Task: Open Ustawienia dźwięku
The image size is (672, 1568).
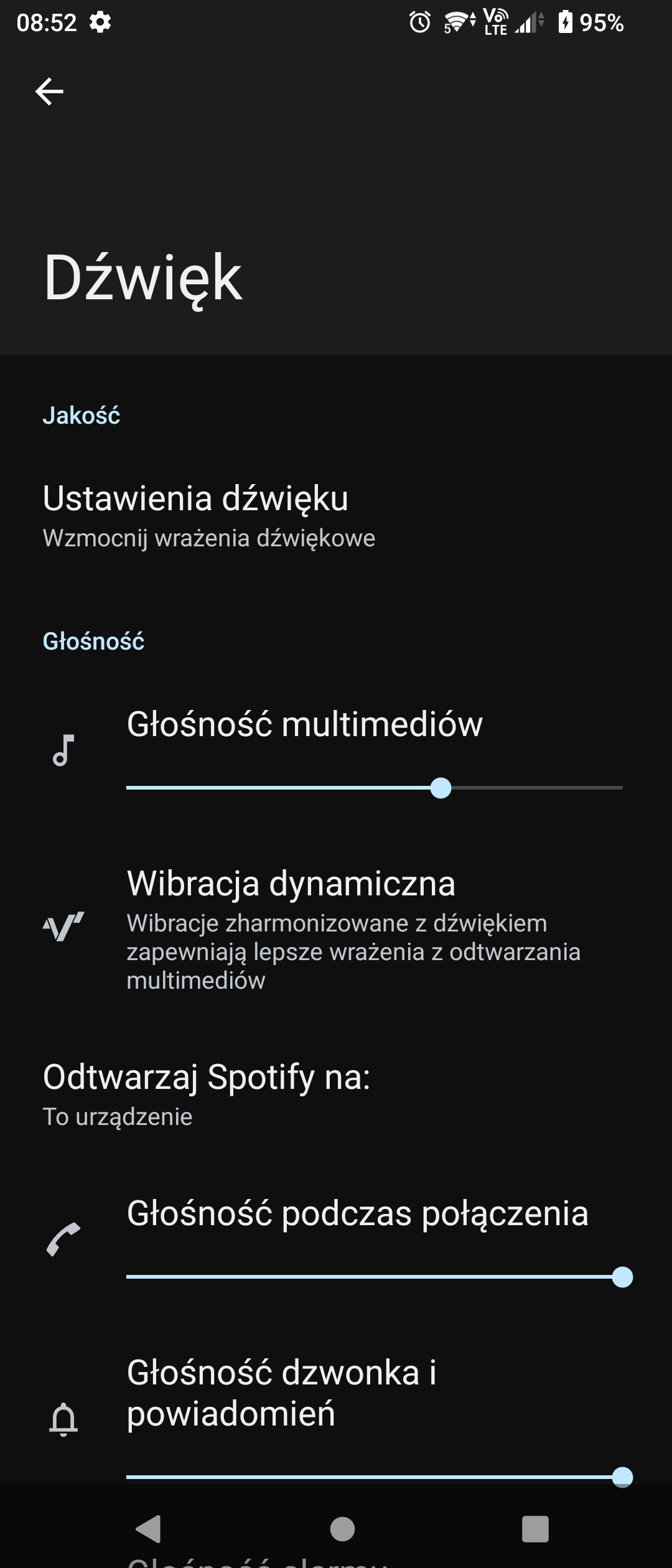Action: 336,516
